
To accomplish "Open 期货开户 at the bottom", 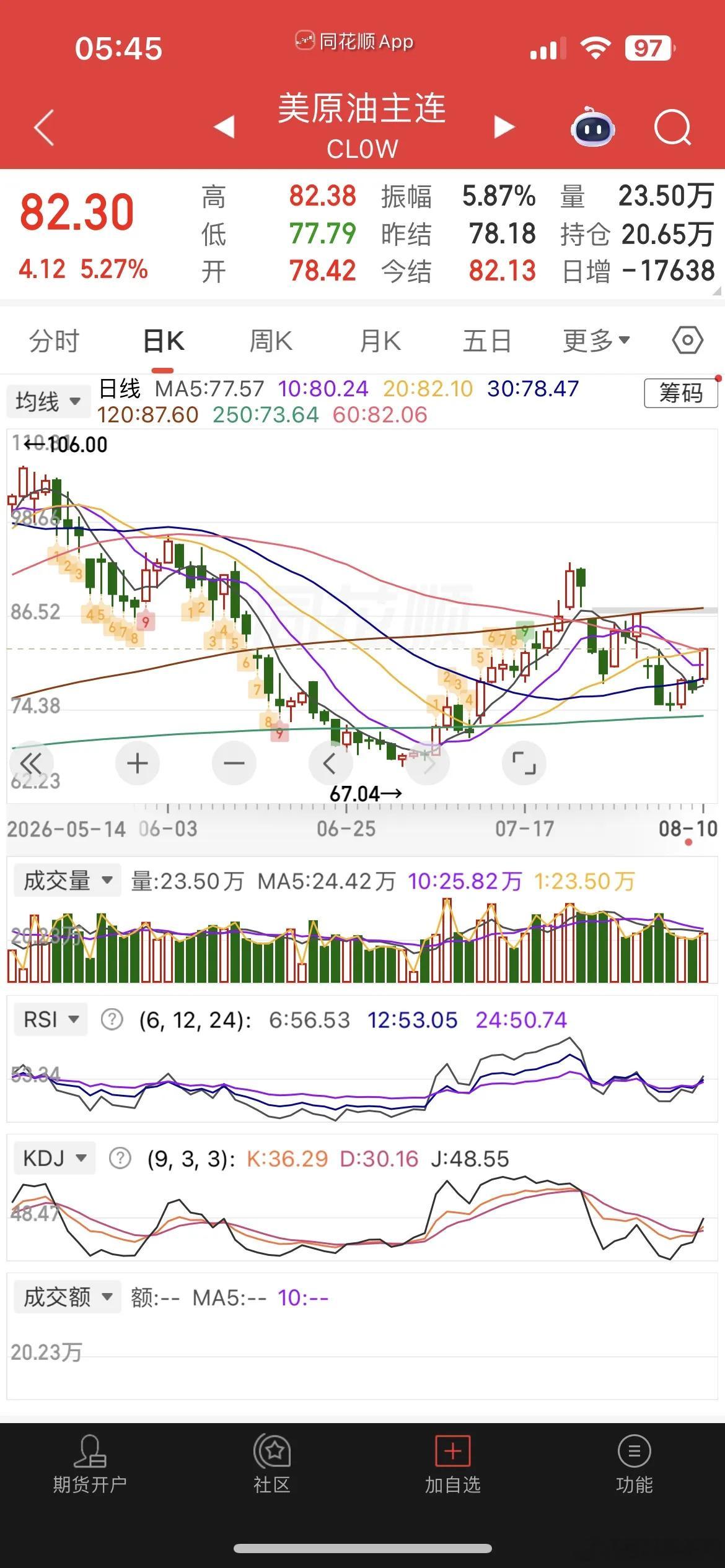I will [x=90, y=1466].
